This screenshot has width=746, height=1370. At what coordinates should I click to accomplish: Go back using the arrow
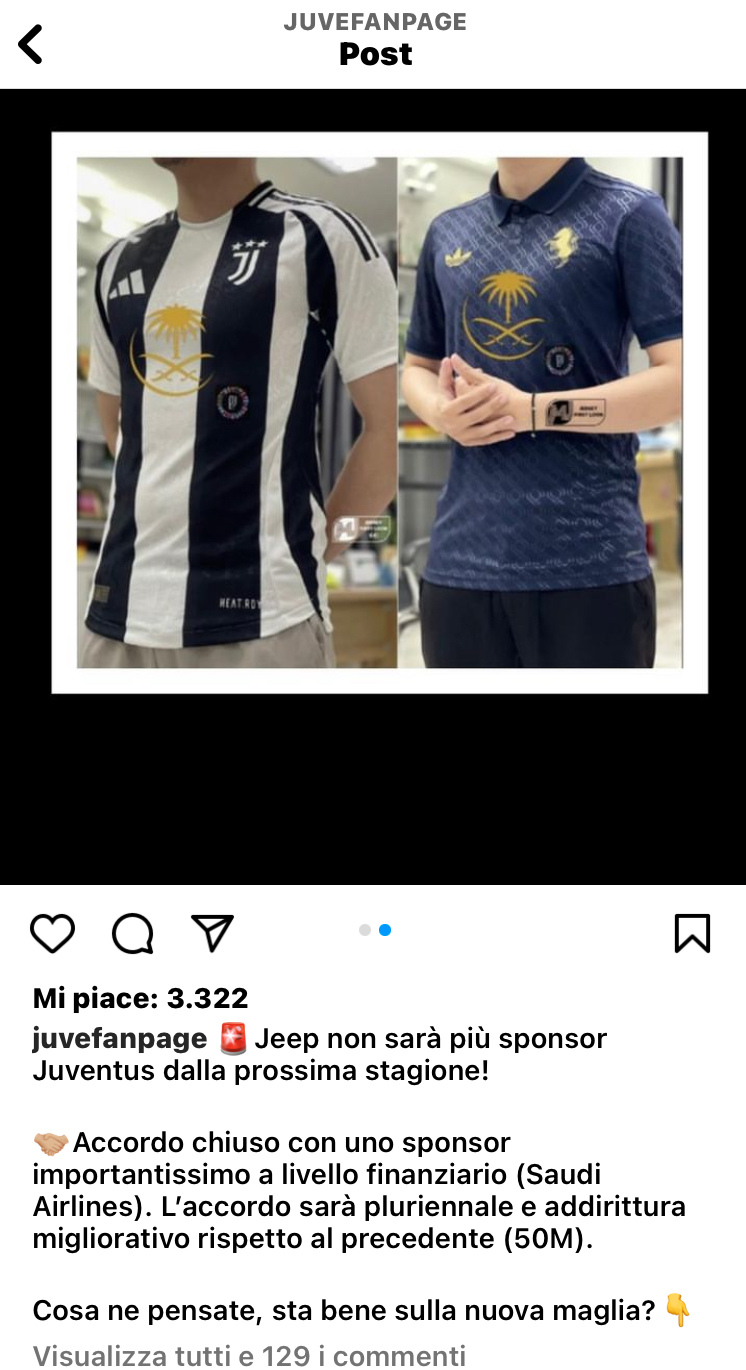coord(31,44)
